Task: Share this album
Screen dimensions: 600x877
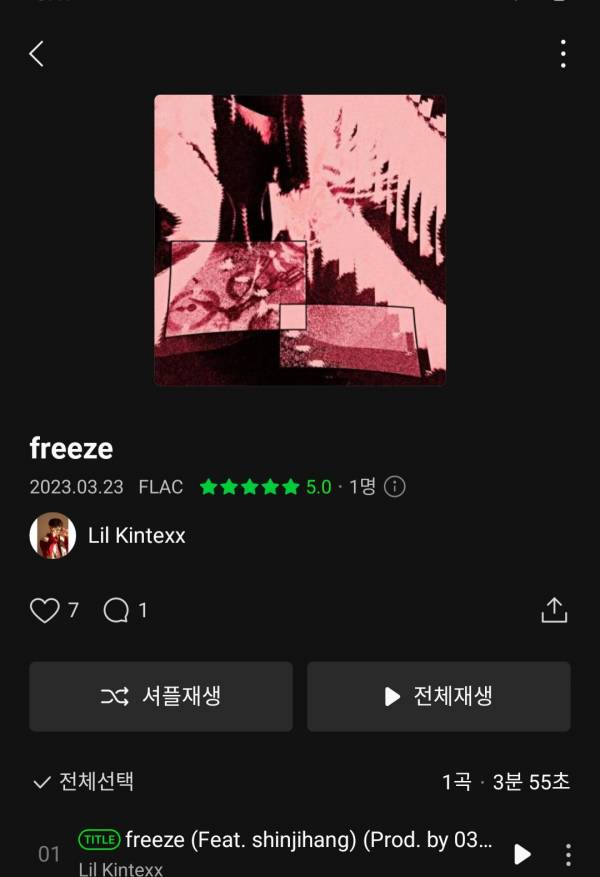Action: click(554, 610)
